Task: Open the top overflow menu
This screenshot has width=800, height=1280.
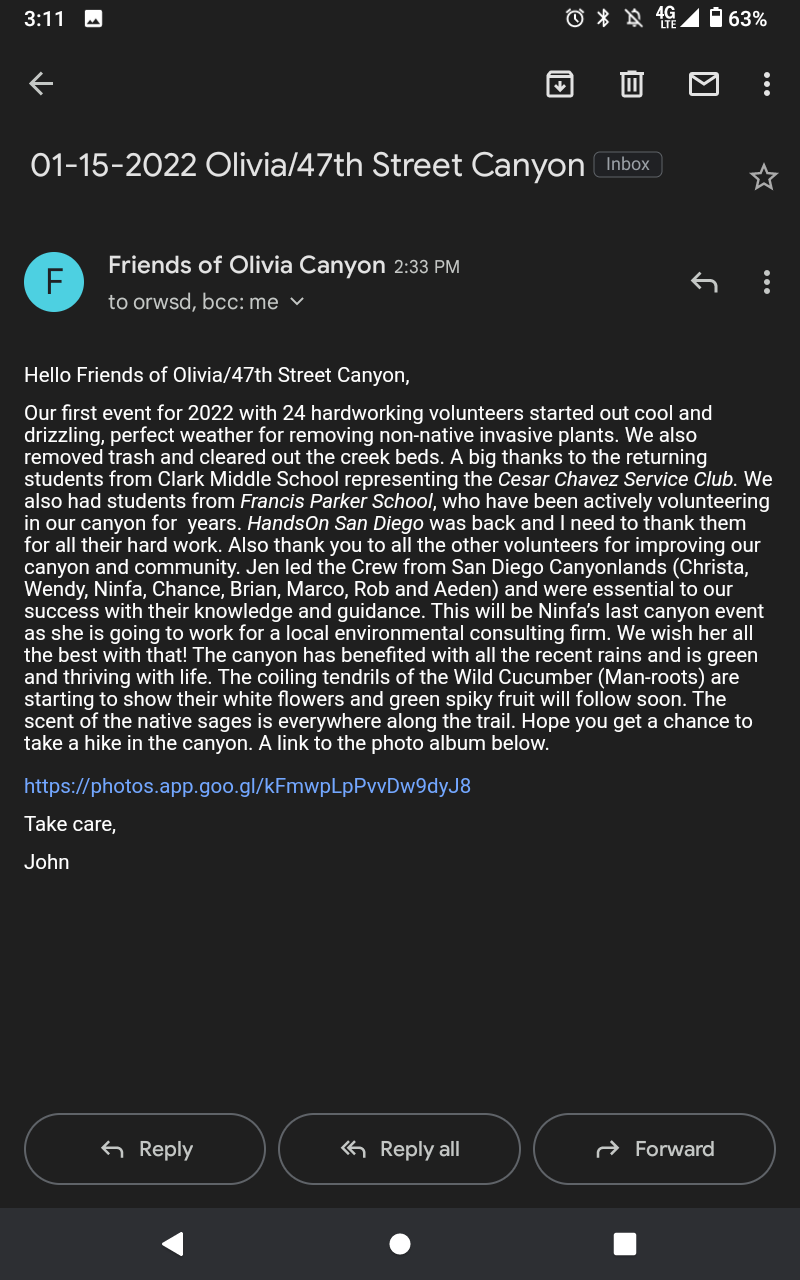Action: (767, 84)
